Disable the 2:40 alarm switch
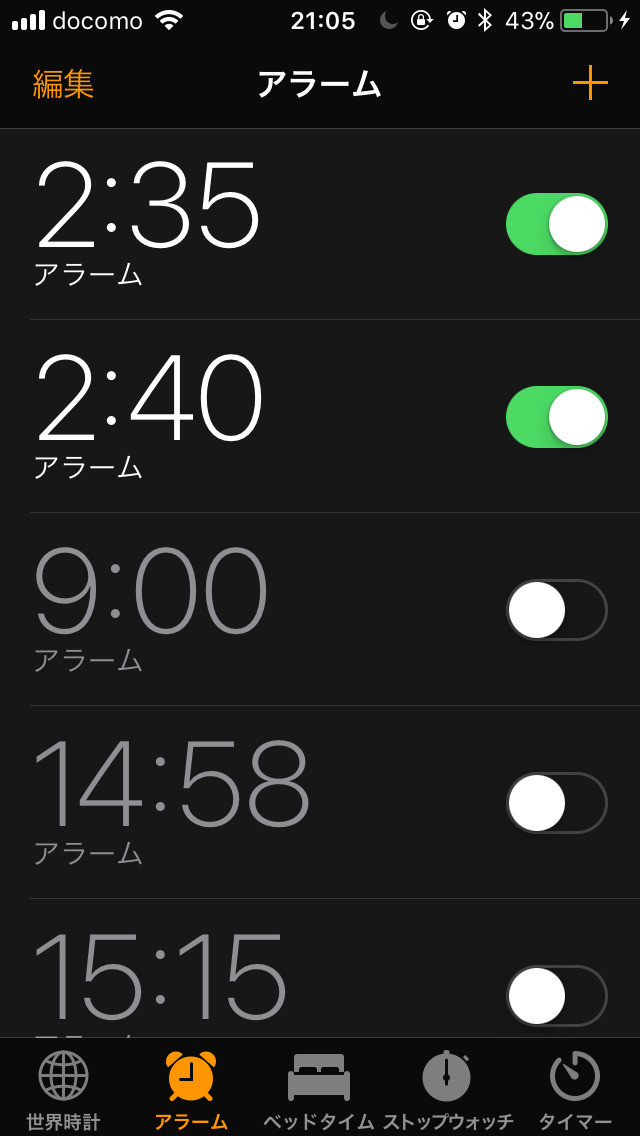Image resolution: width=640 pixels, height=1136 pixels. coord(557,417)
